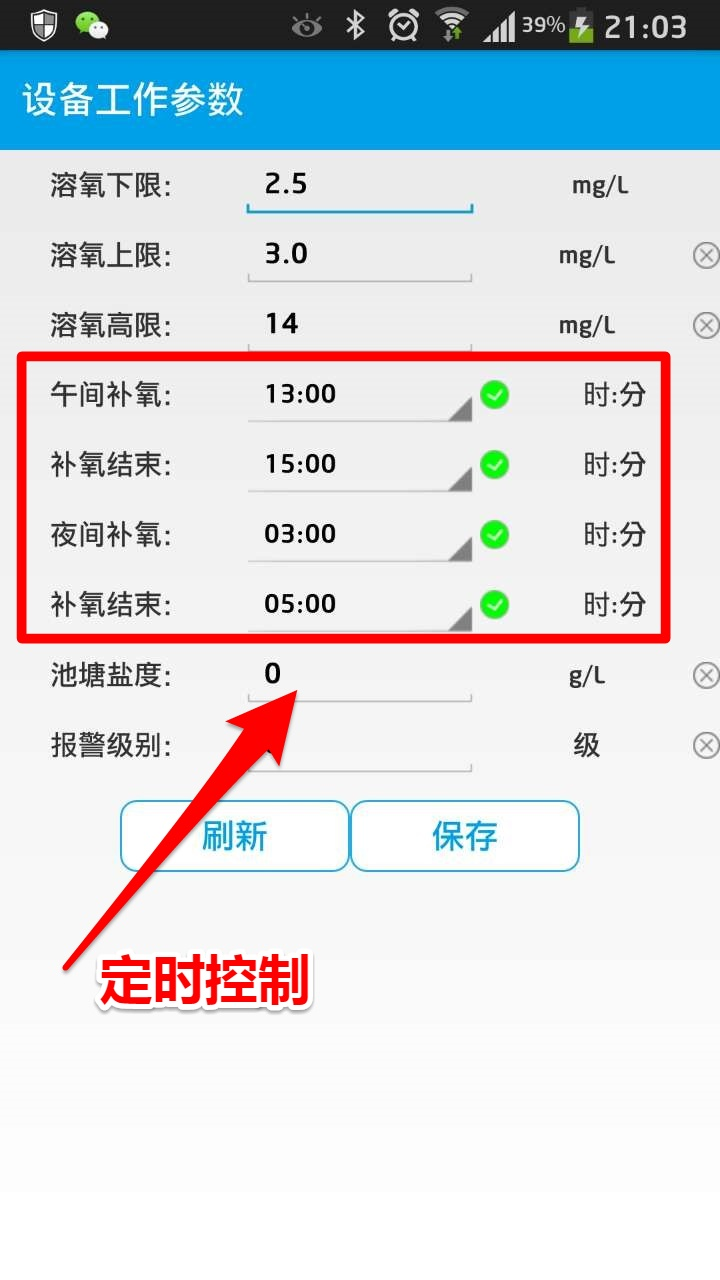Edit the 溶氧下限 value field
720x1280 pixels.
[360, 186]
